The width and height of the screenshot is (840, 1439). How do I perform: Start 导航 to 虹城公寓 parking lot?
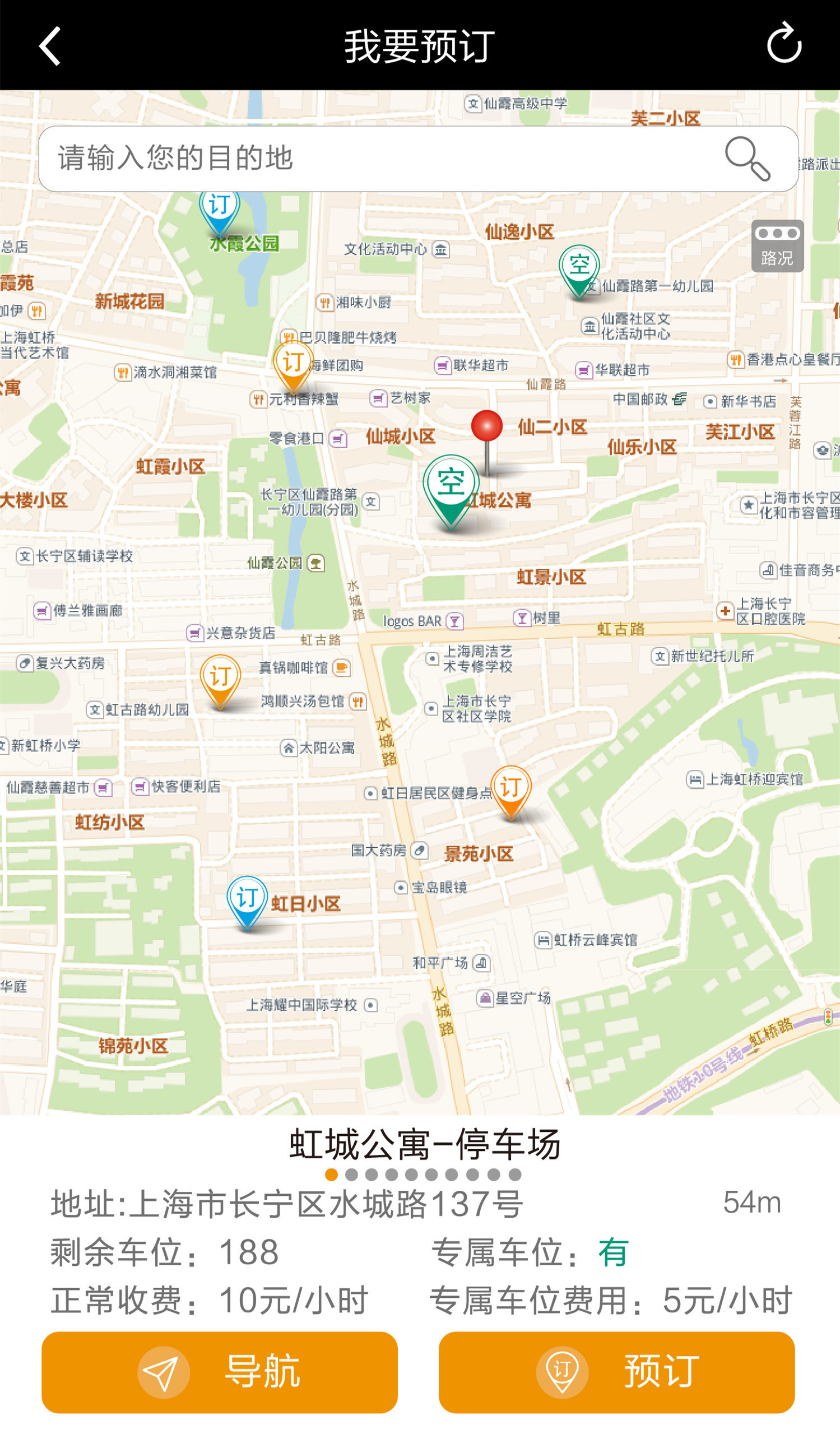219,1372
